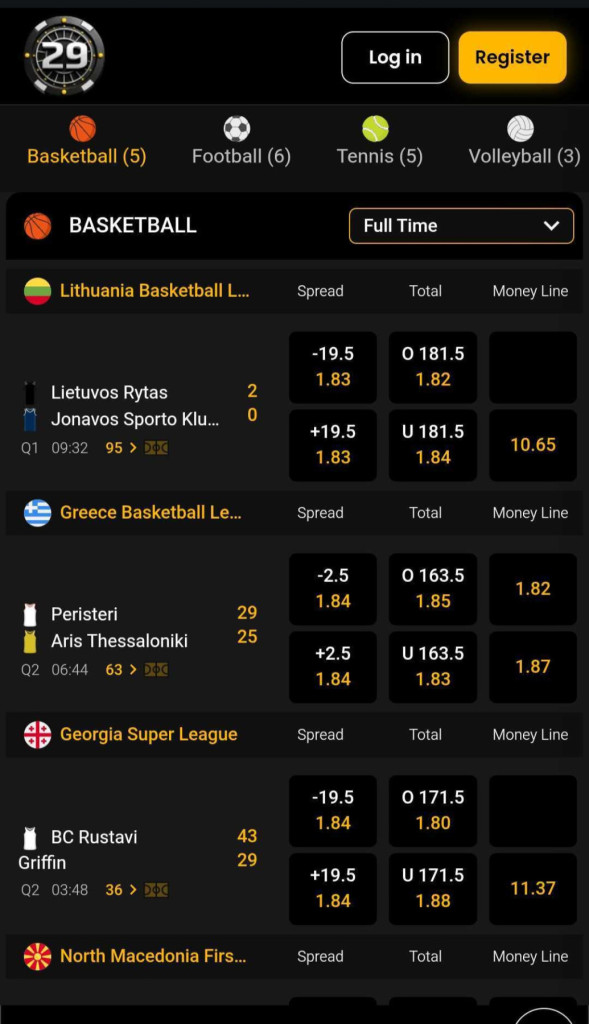This screenshot has height=1024, width=589.
Task: Open the Register page
Action: click(513, 57)
